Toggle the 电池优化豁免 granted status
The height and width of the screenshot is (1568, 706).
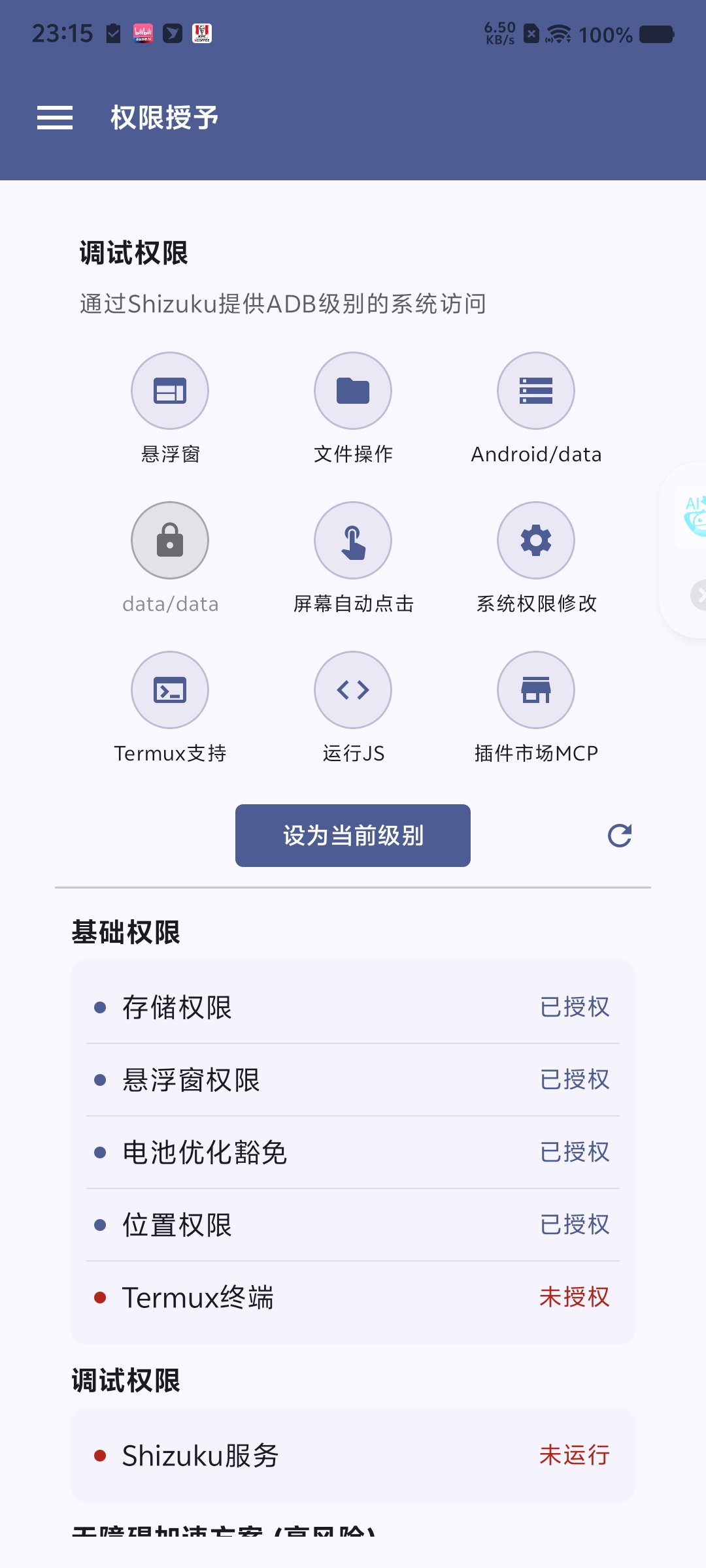pos(575,1152)
